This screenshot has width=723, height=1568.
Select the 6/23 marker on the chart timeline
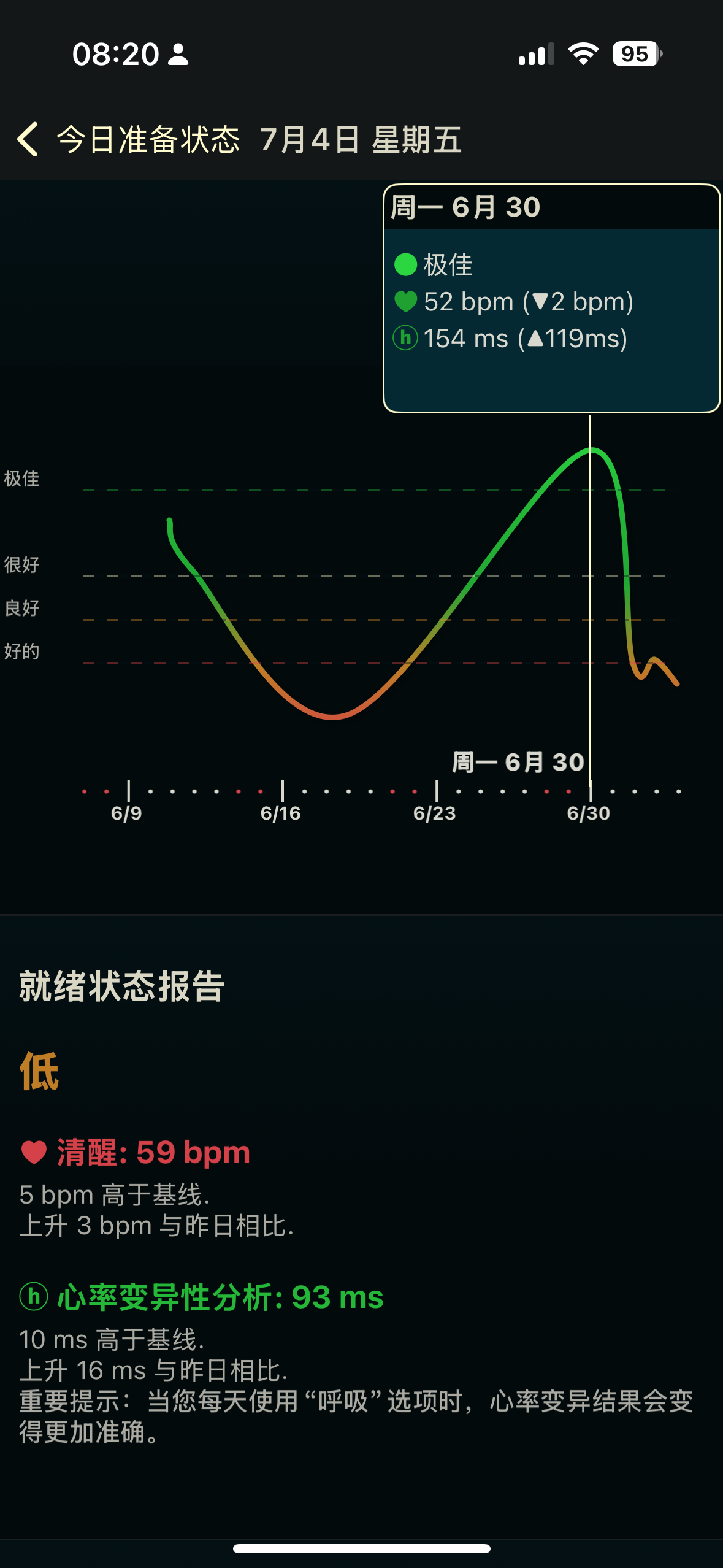pos(435,812)
